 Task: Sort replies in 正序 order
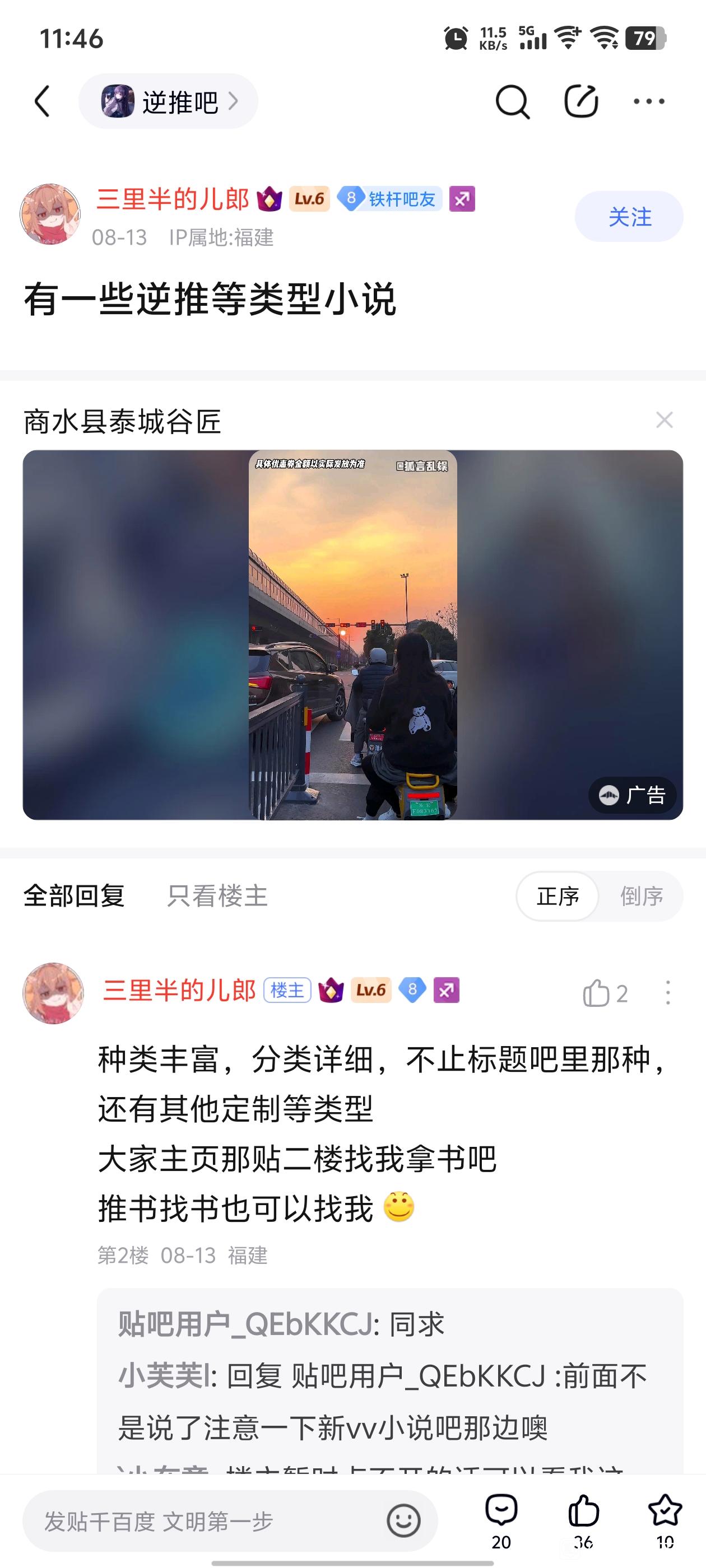tap(558, 896)
